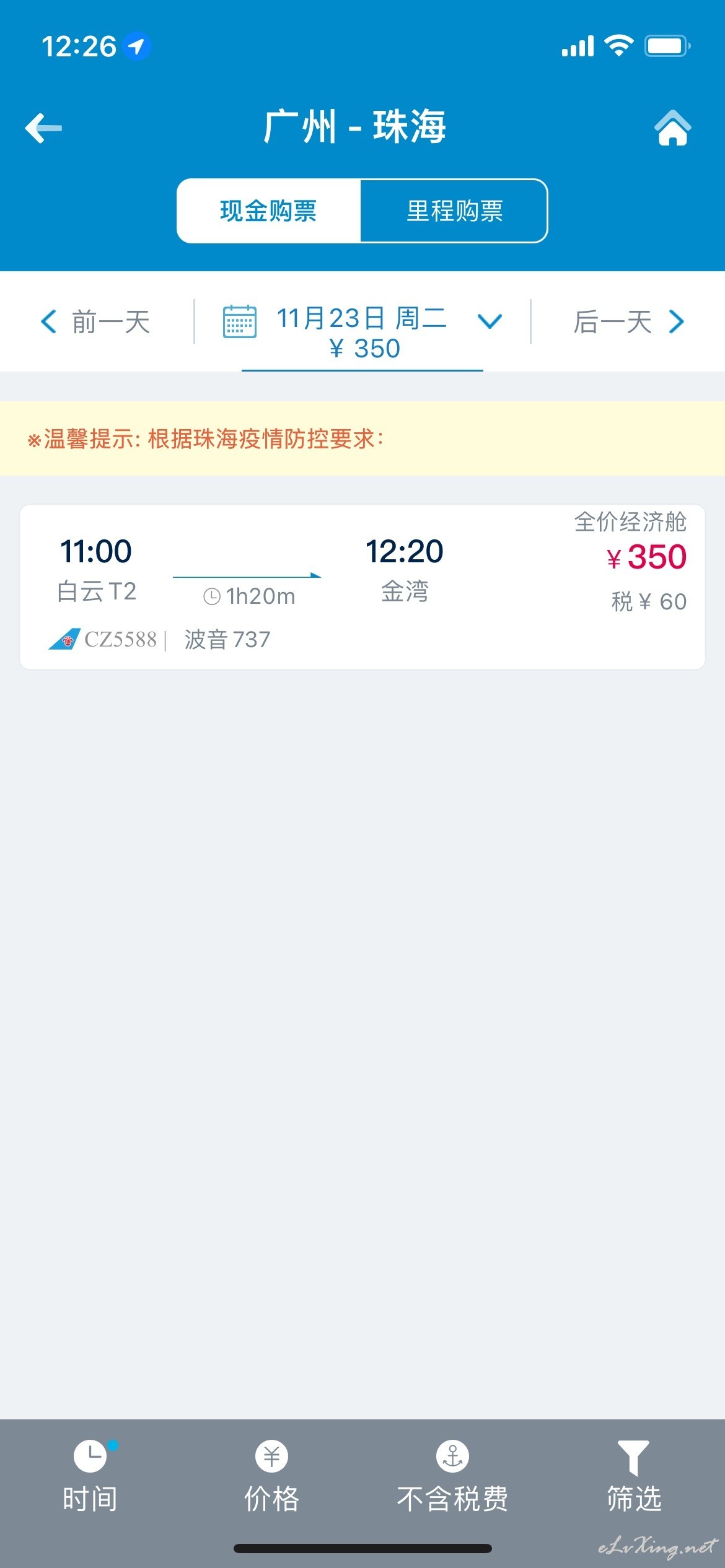Switch to 里程购票 tab
The image size is (725, 1568).
tap(454, 211)
